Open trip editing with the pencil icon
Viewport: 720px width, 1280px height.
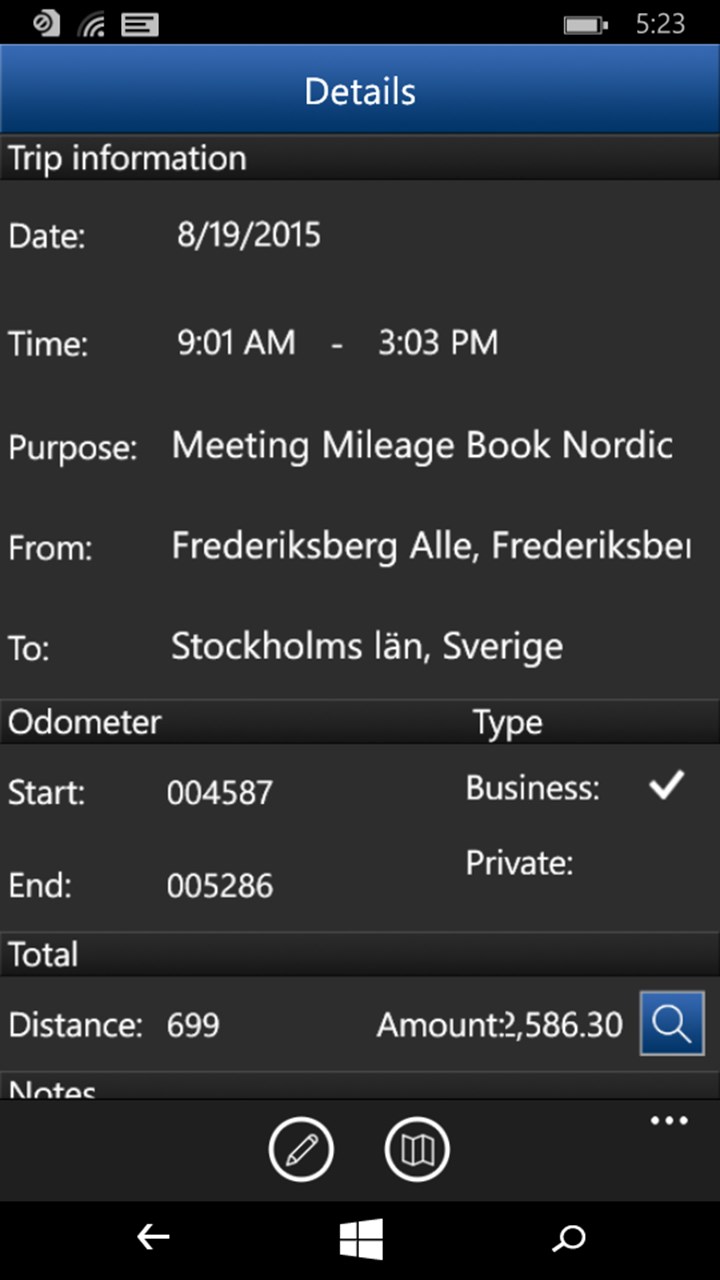pos(301,1148)
